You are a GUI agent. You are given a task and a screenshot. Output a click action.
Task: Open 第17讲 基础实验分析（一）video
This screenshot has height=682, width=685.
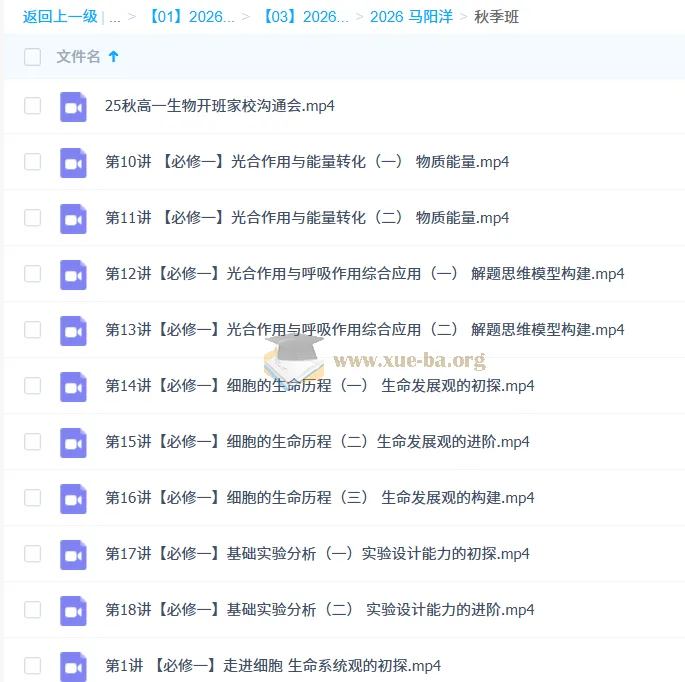(x=317, y=553)
